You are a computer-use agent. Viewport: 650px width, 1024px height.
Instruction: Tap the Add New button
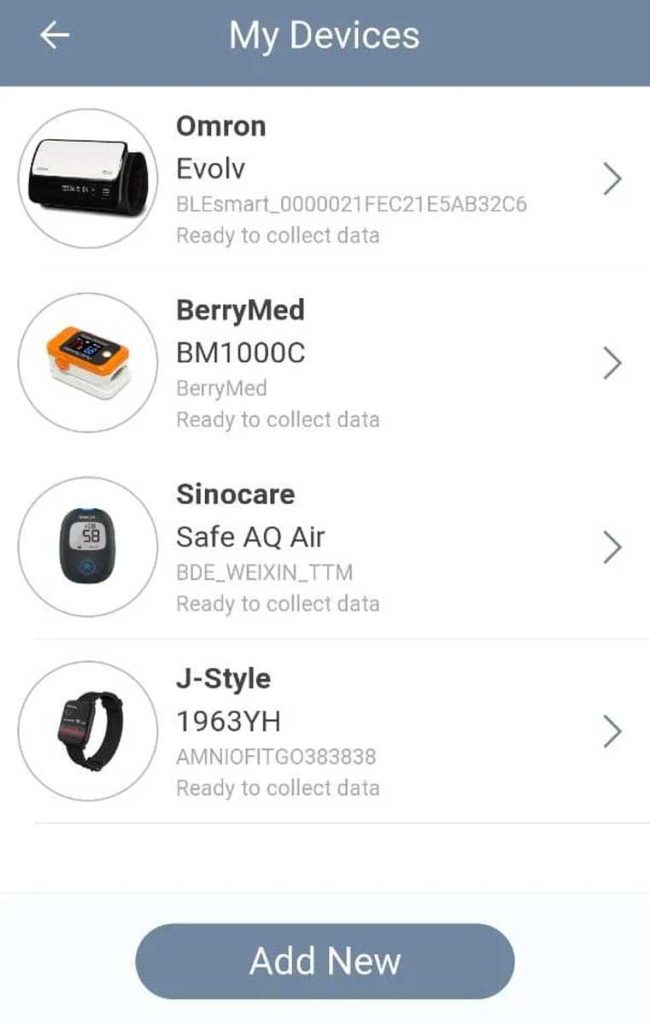click(325, 961)
